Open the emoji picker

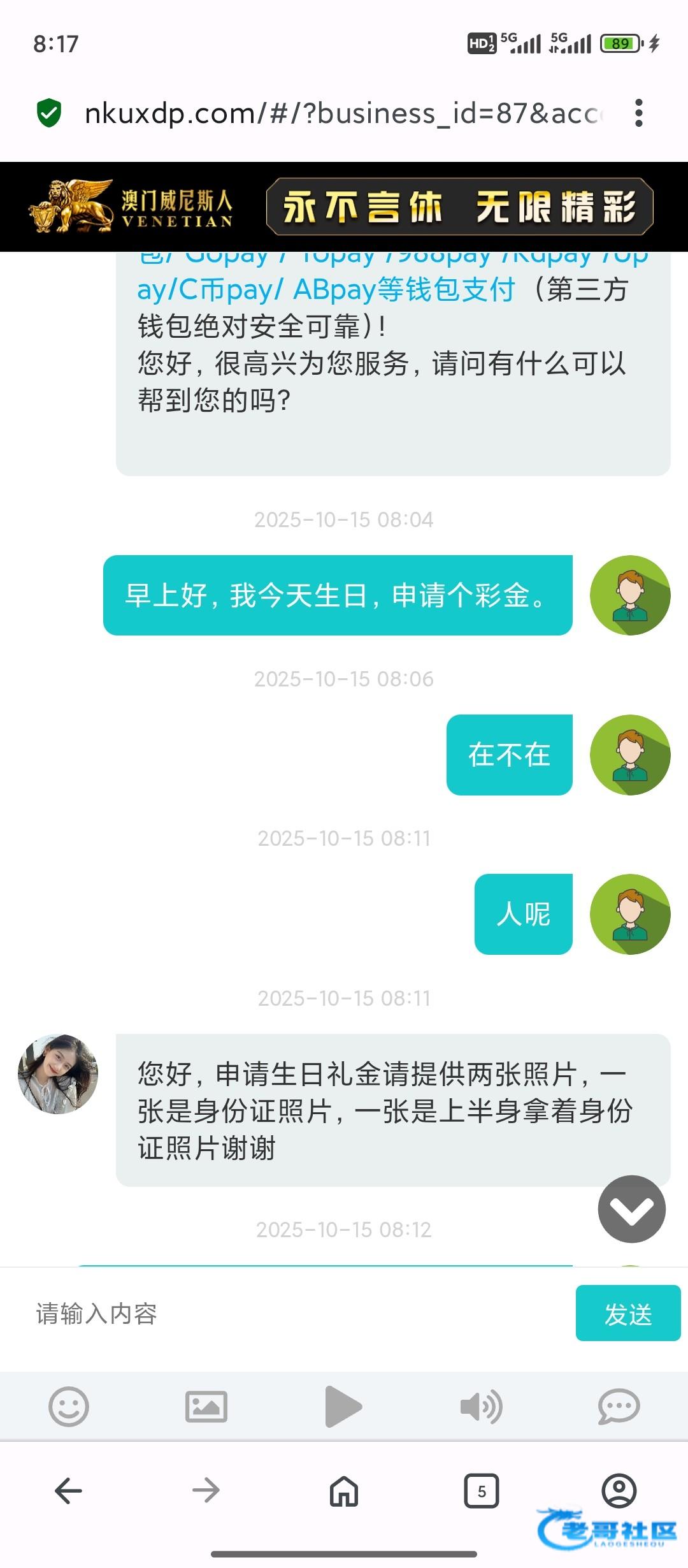(x=69, y=1406)
